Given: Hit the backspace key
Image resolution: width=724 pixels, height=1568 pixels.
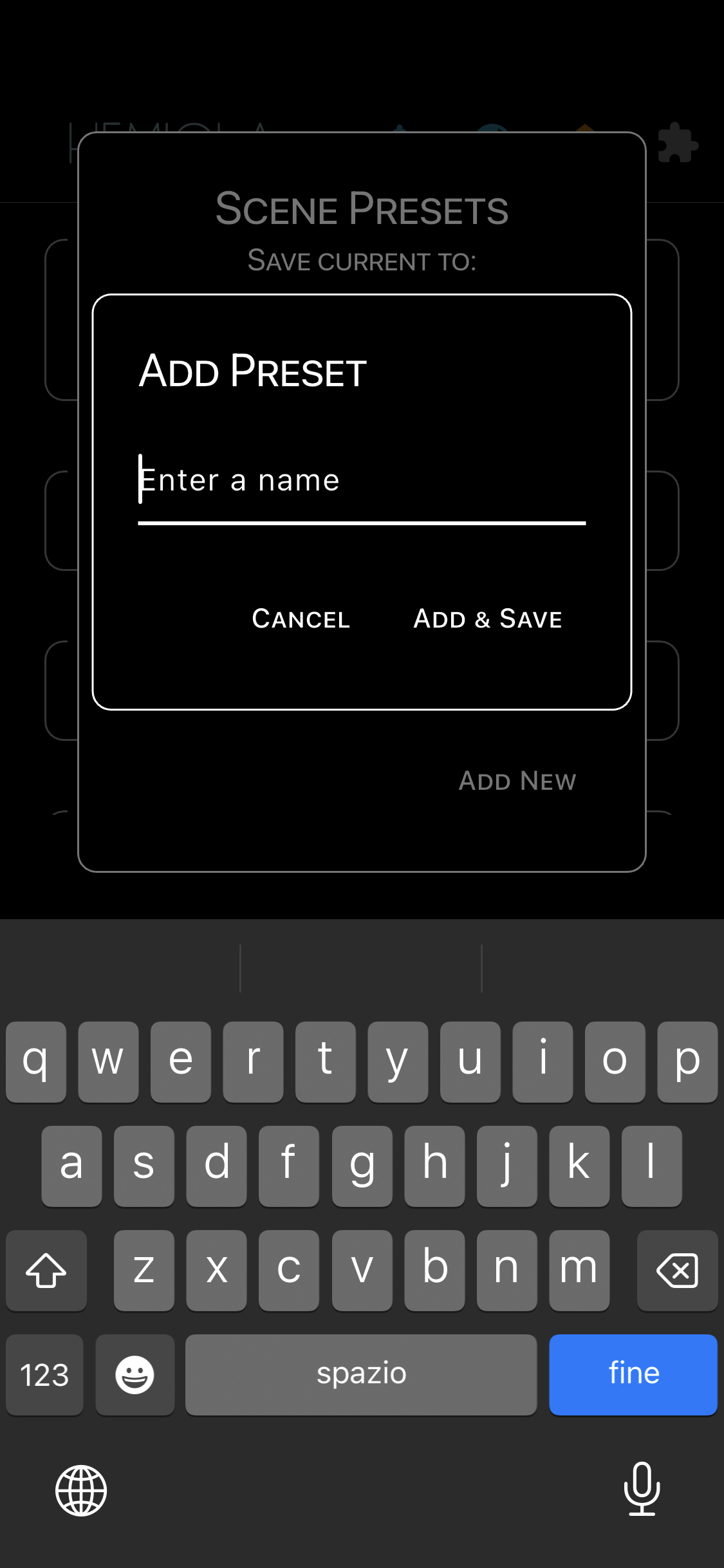Looking at the screenshot, I should (676, 1270).
